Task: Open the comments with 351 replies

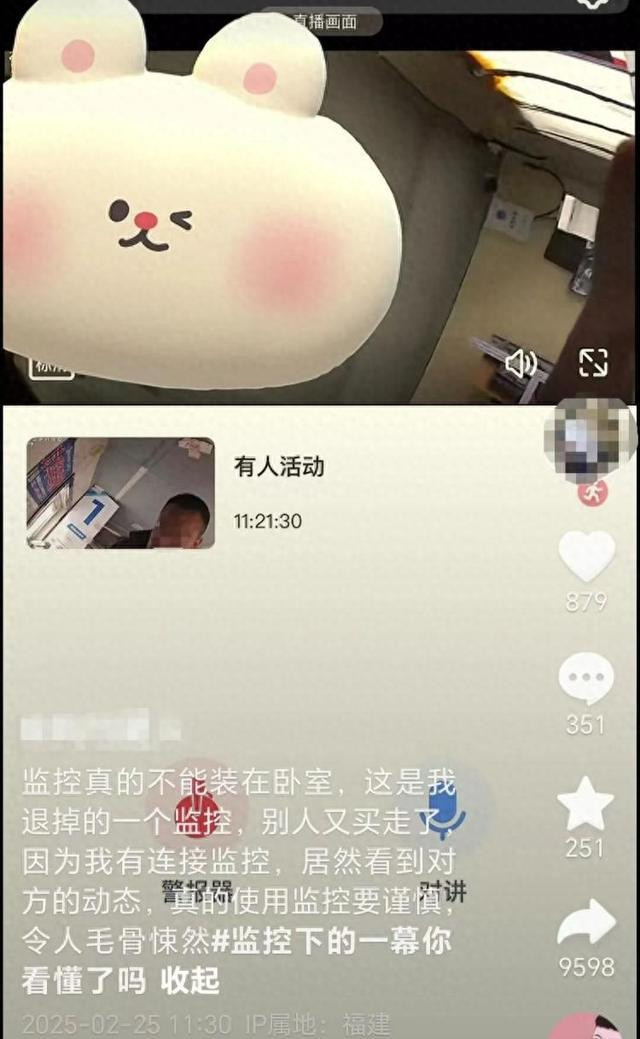Action: tap(586, 679)
